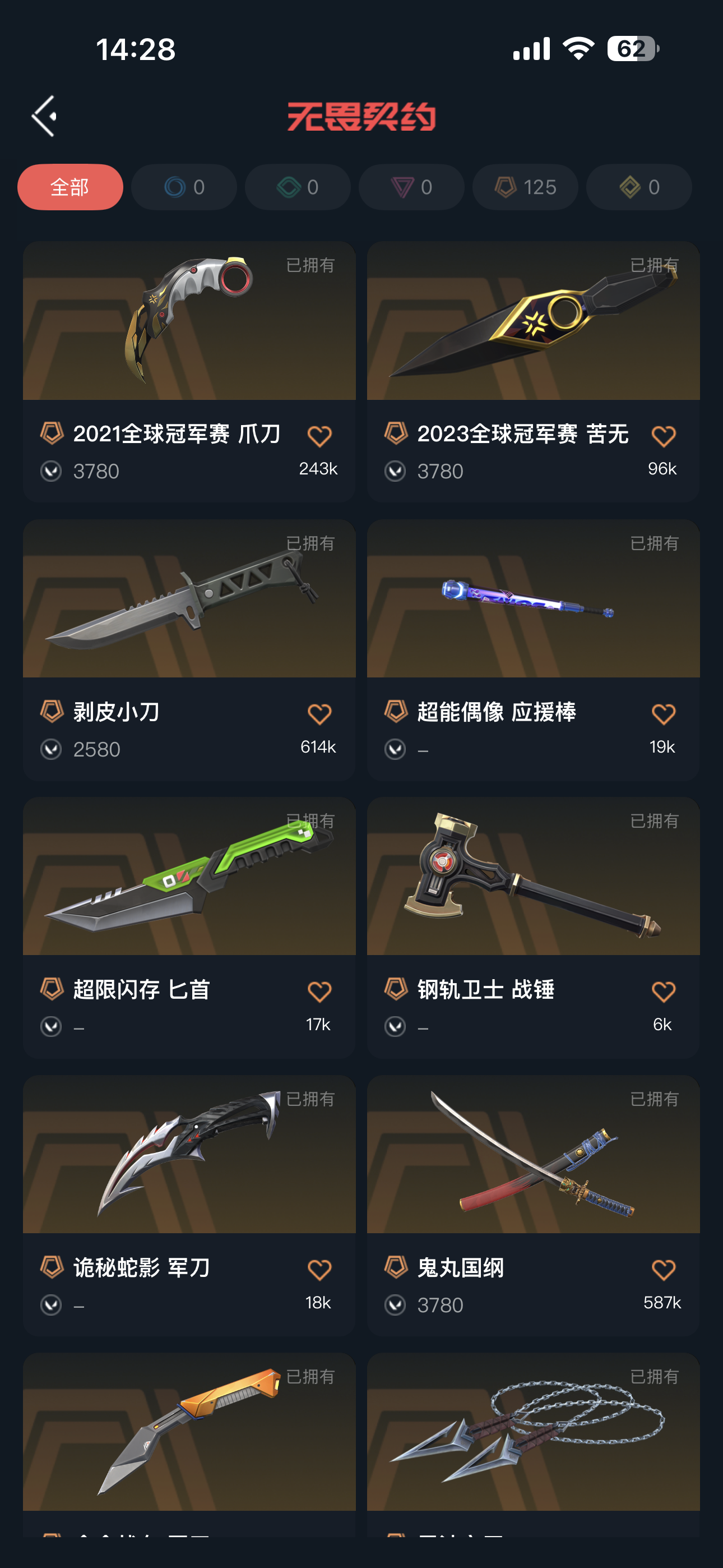The width and height of the screenshot is (723, 1568).
Task: View the 鬼丸国纲 katana card
Action: 533,1206
